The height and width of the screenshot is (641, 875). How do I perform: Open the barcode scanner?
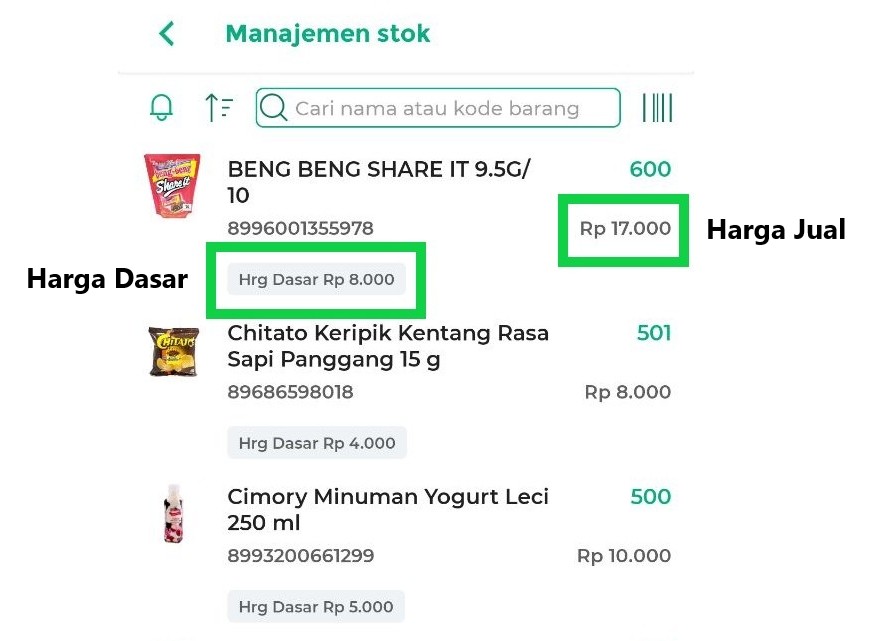[x=657, y=108]
